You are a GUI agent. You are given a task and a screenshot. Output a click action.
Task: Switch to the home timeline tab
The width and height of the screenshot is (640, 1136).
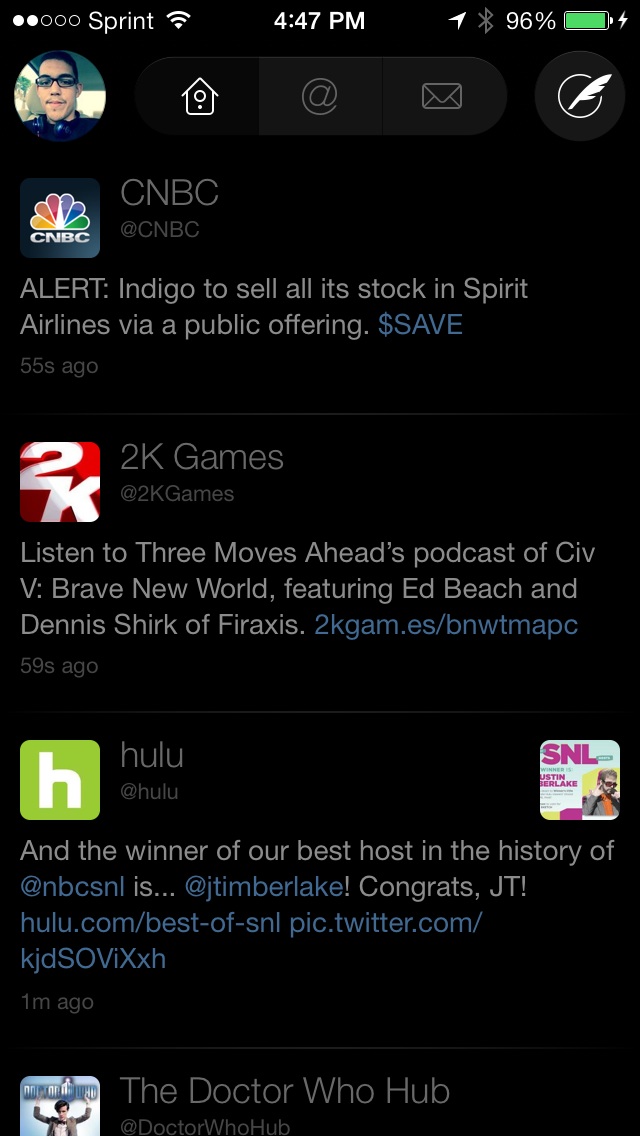[x=199, y=96]
